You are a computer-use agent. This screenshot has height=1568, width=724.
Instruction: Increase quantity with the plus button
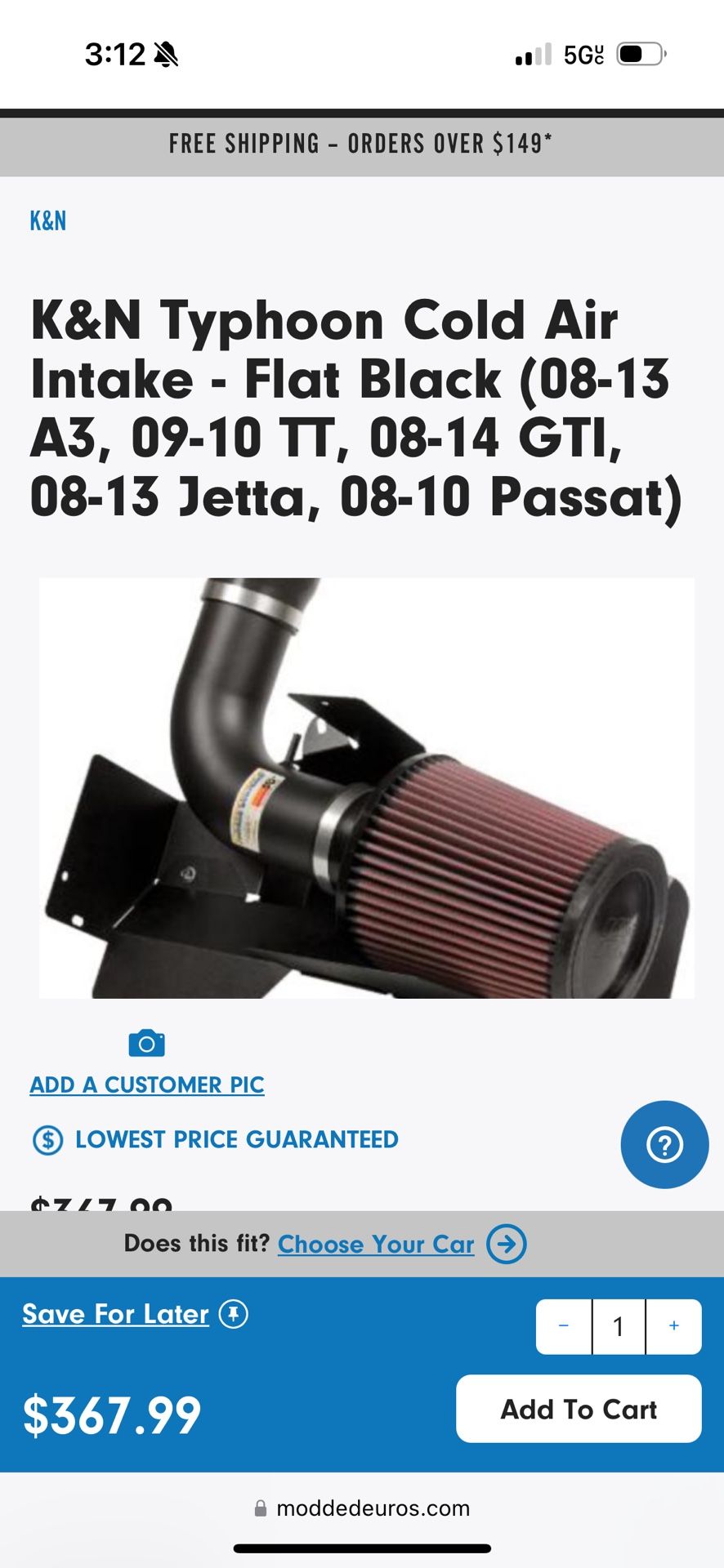coord(673,1326)
